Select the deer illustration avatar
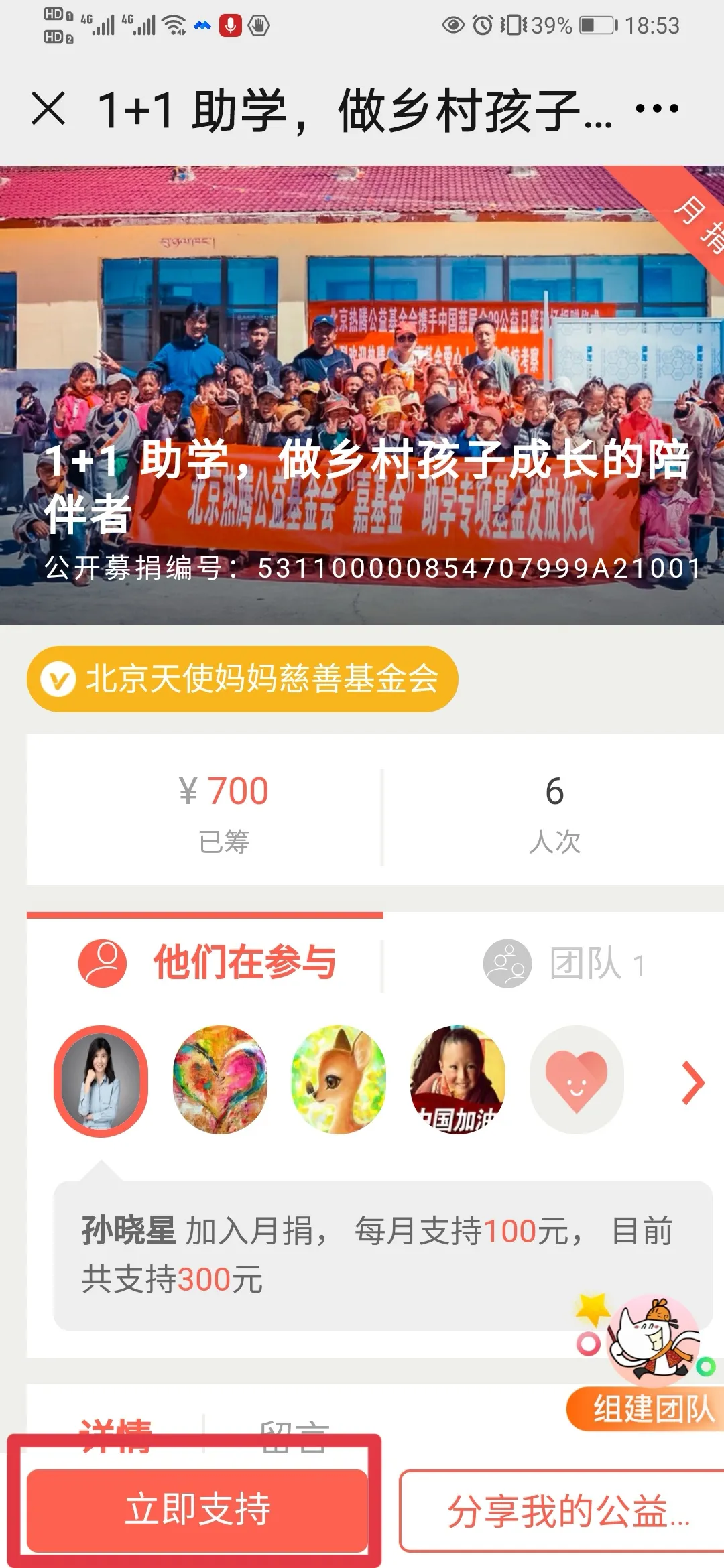724x1568 pixels. (x=339, y=1080)
